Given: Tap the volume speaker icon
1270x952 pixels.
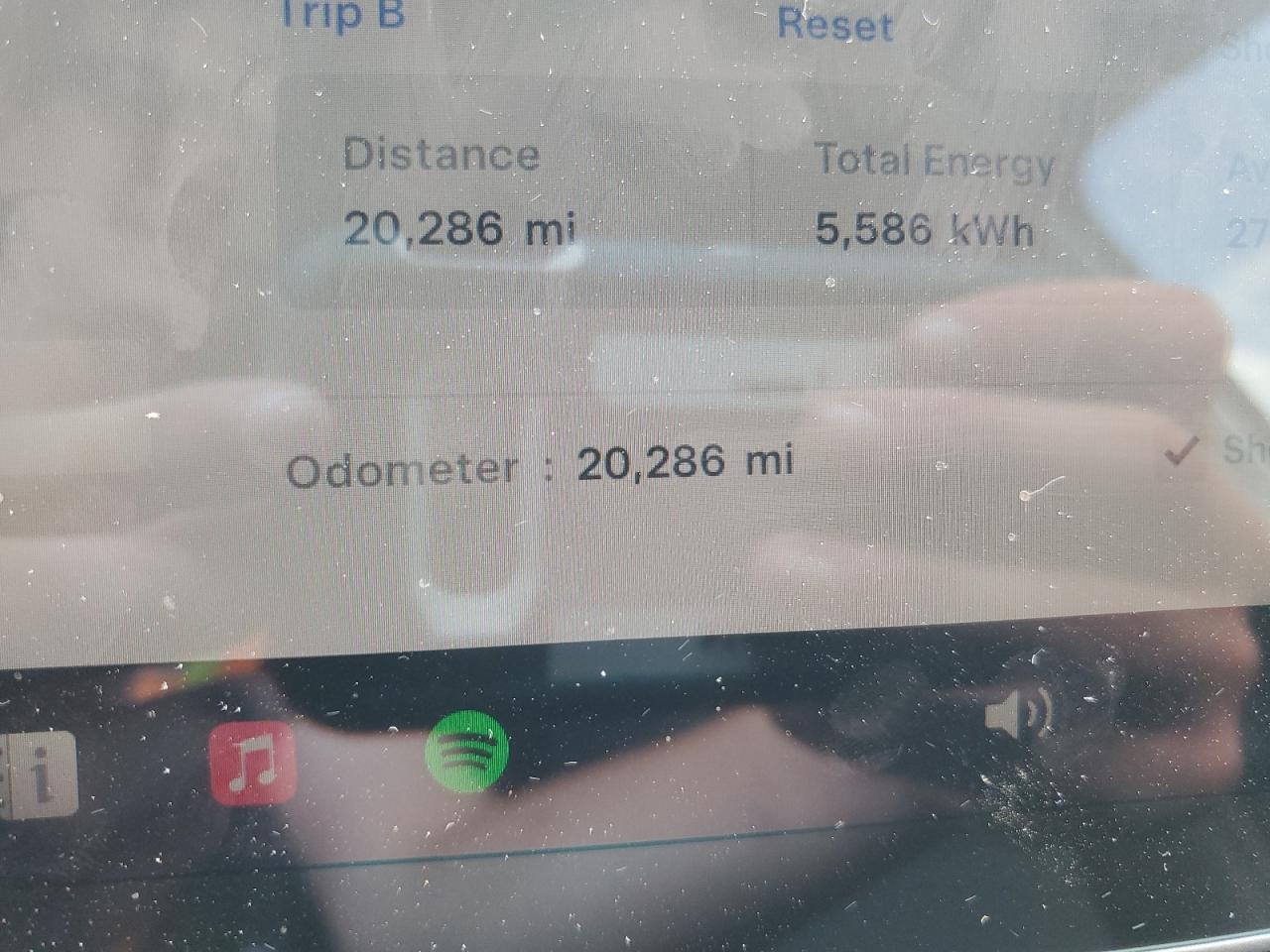Looking at the screenshot, I should pyautogui.click(x=1018, y=710).
